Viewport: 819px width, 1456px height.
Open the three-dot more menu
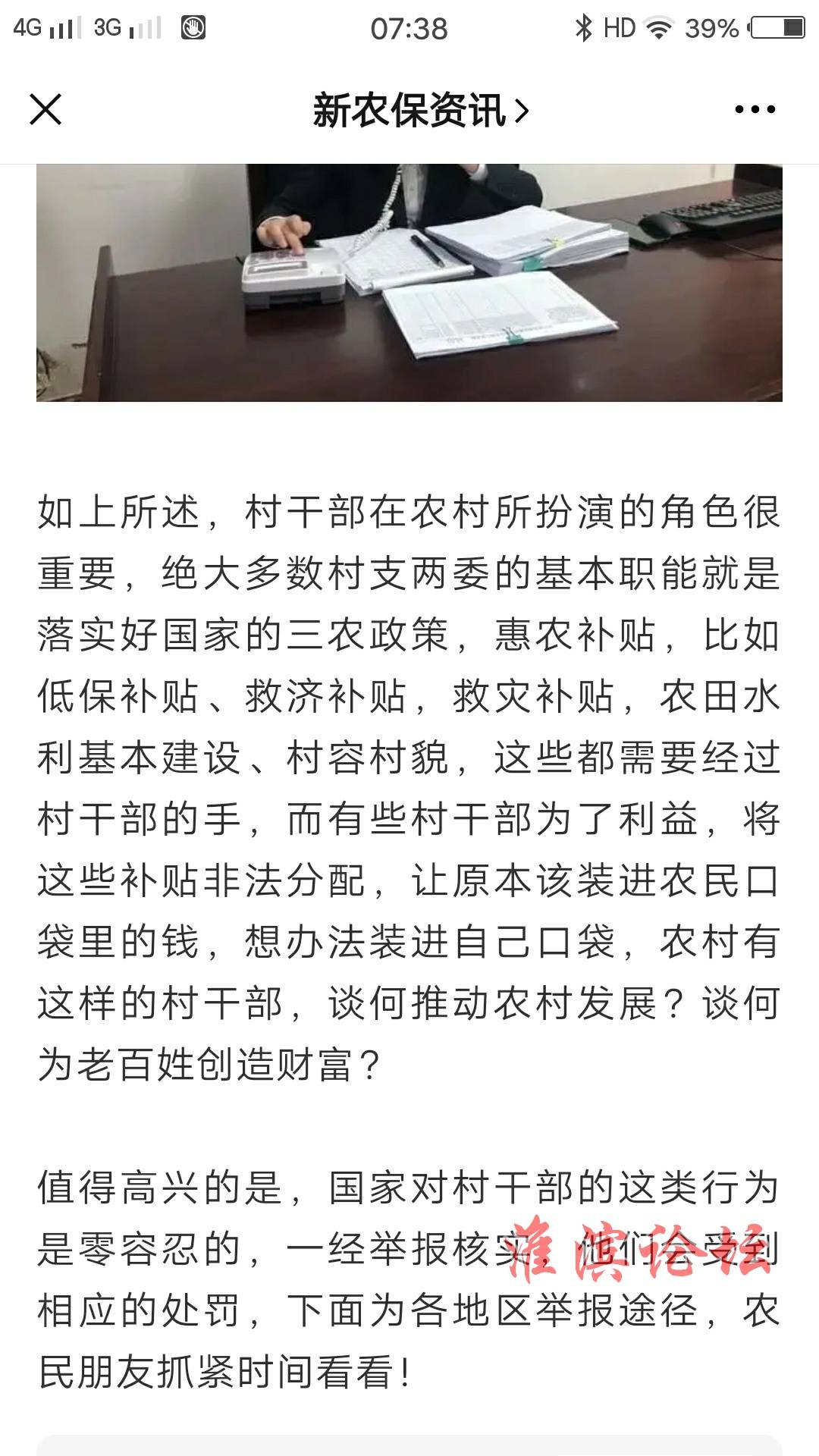755,110
